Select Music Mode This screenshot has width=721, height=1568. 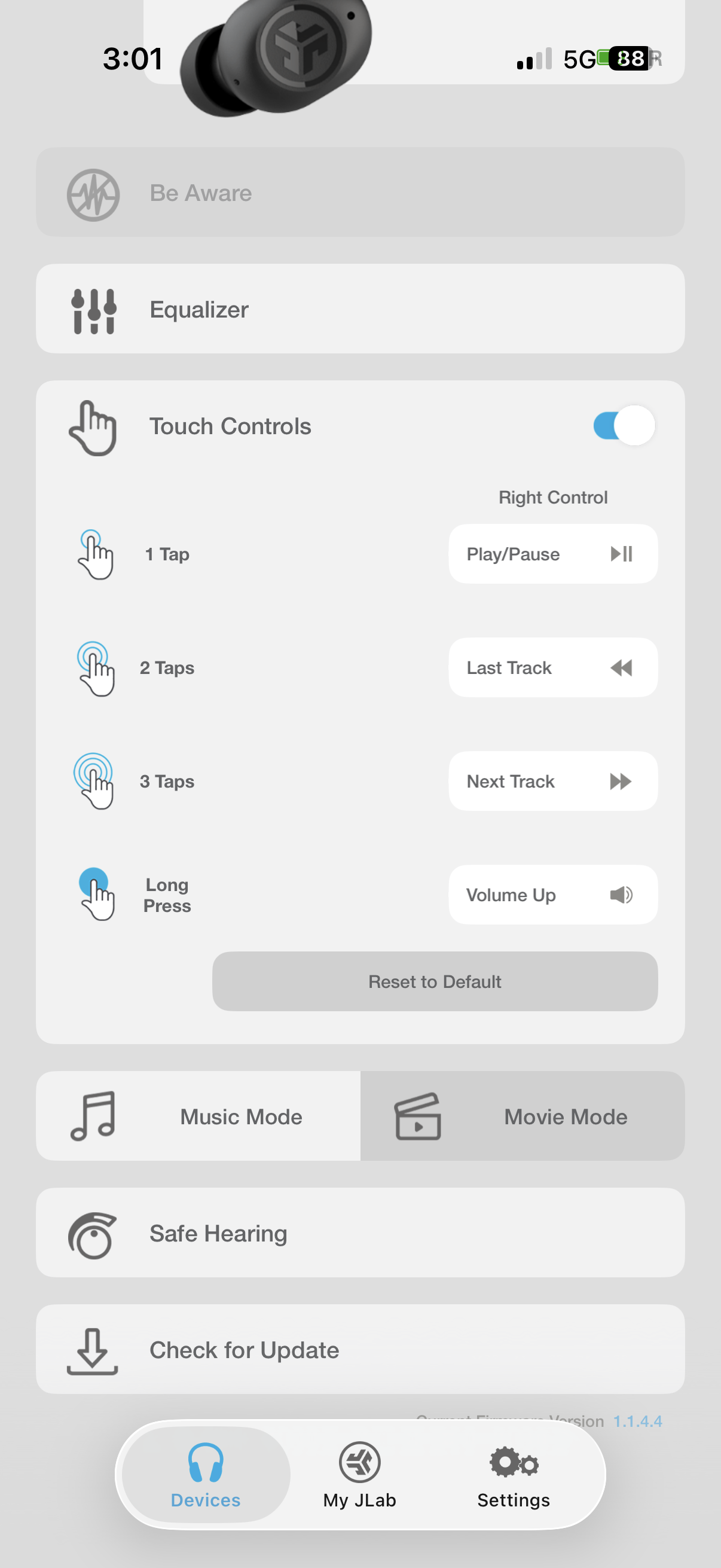[198, 1116]
